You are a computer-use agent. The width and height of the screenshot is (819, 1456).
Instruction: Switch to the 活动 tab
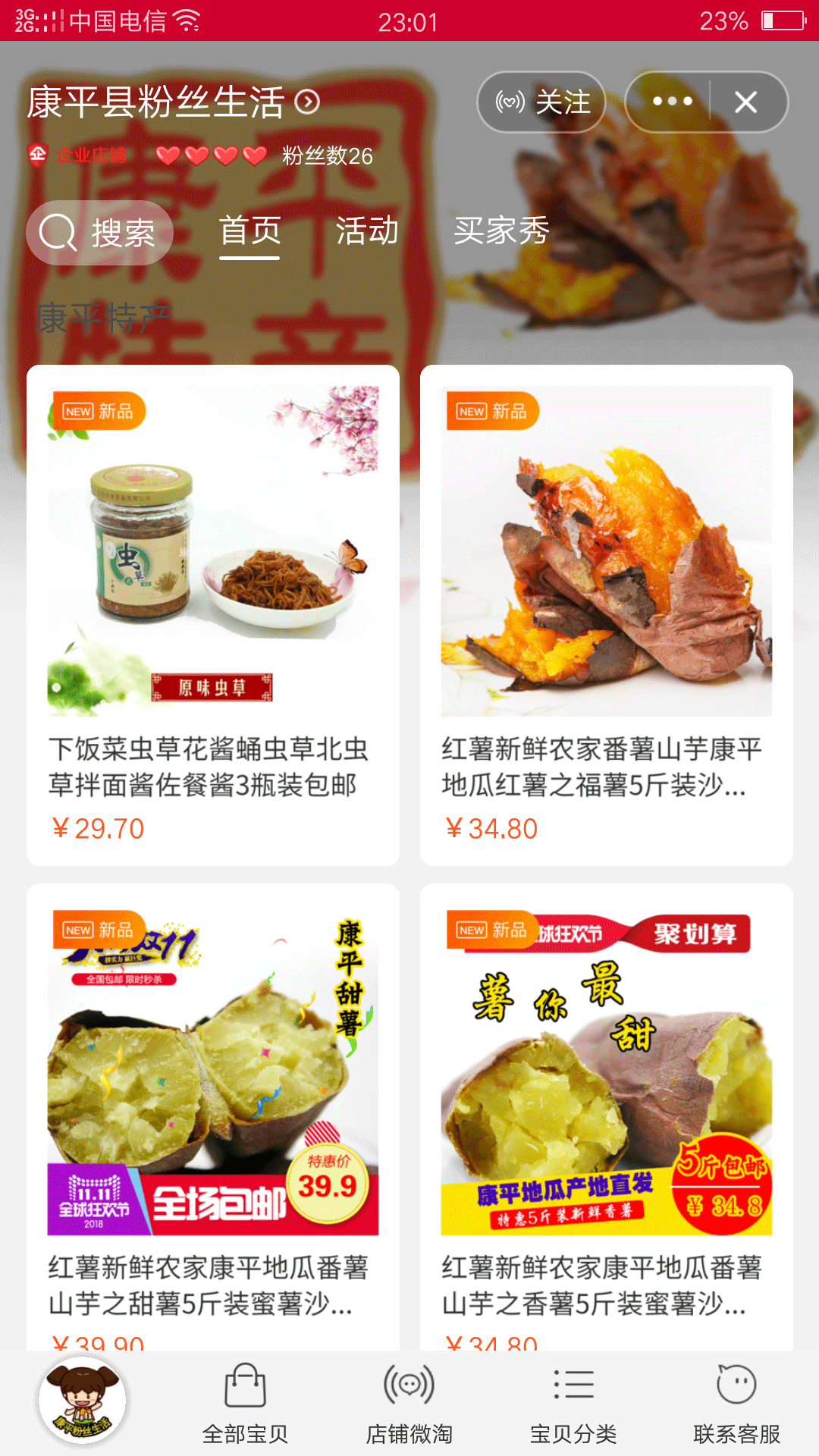point(367,231)
